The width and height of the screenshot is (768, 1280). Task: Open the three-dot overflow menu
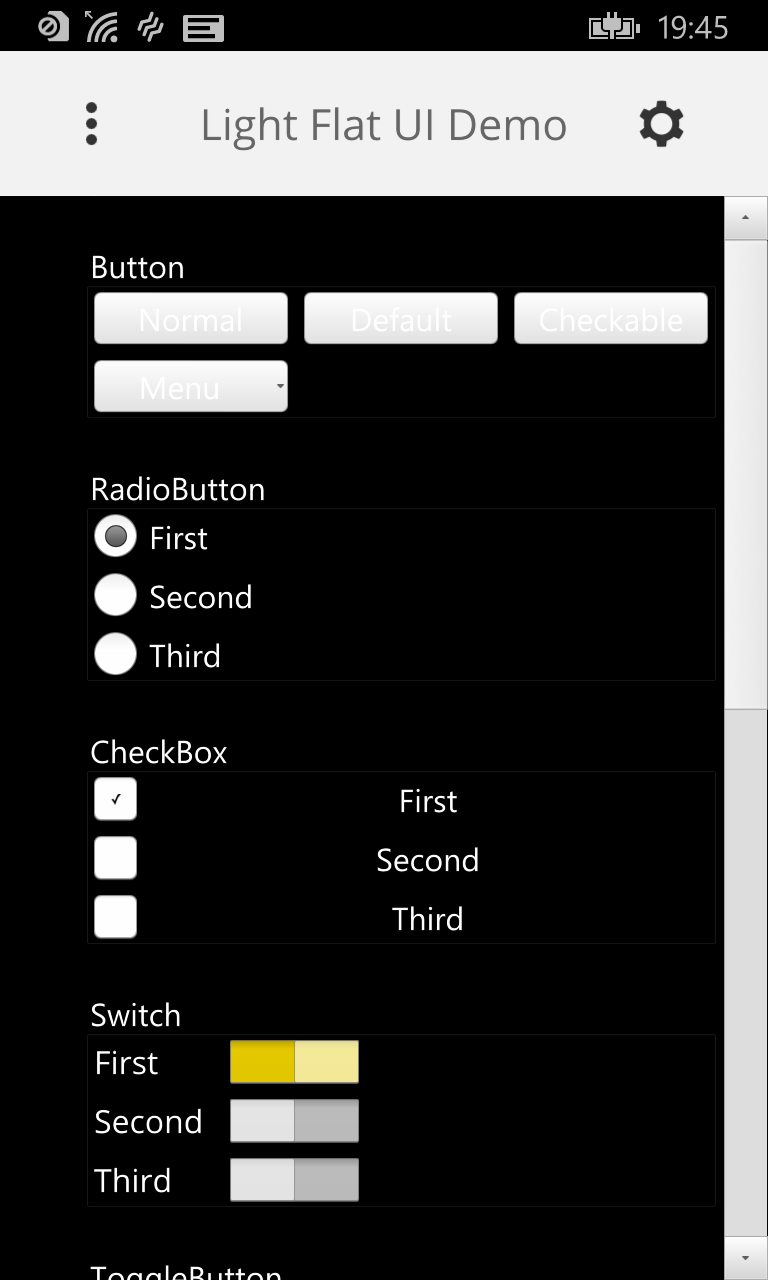click(91, 124)
